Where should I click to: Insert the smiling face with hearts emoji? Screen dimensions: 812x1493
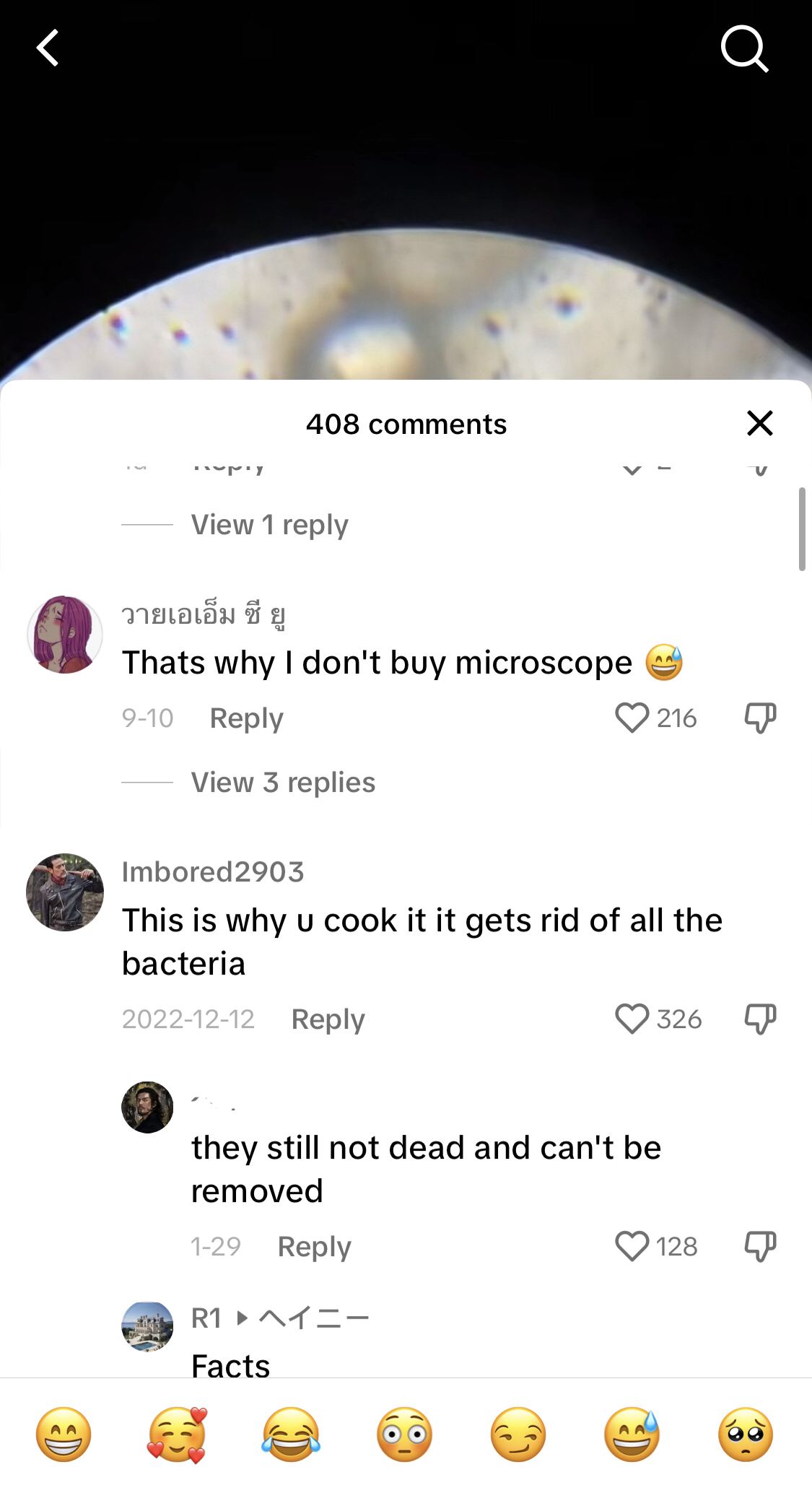(x=178, y=1435)
